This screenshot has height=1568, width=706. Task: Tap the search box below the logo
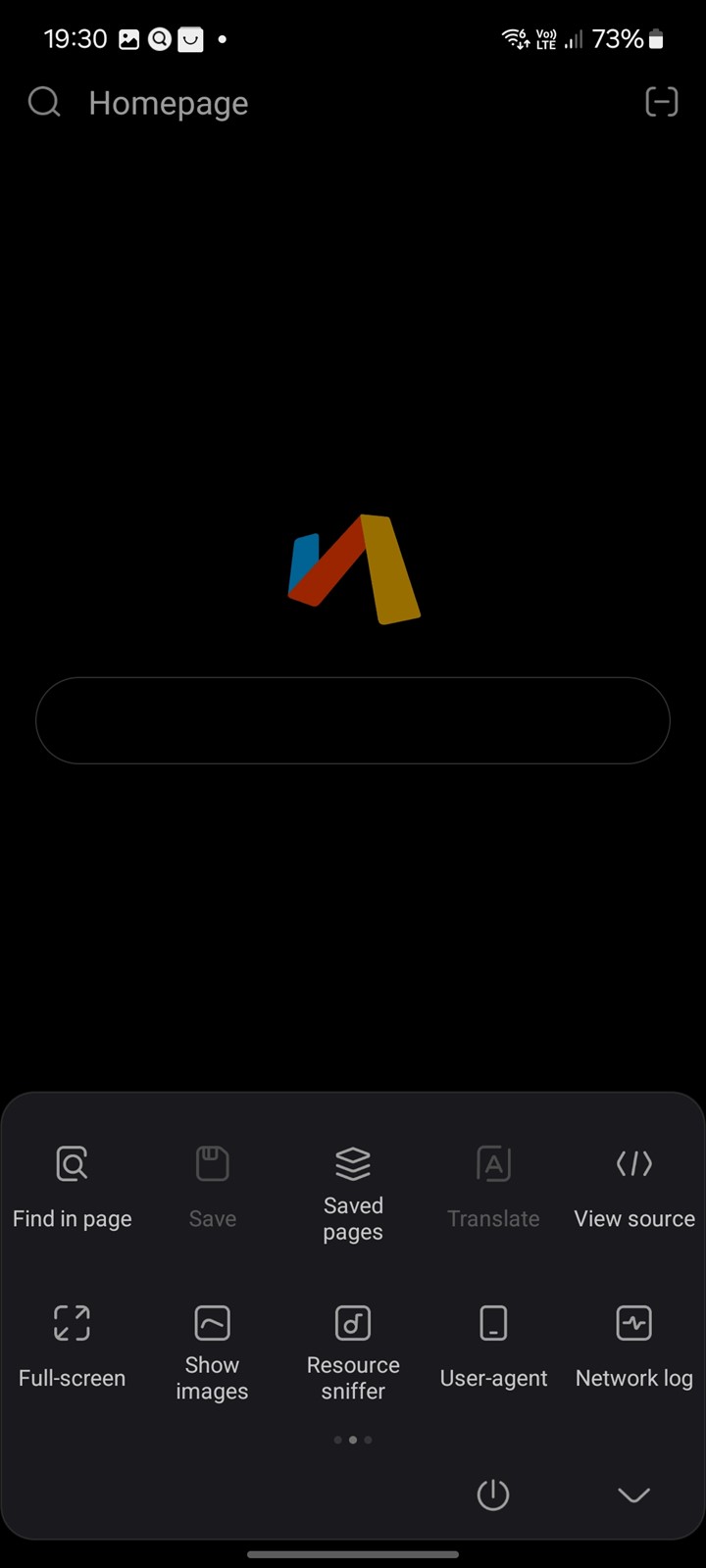(x=353, y=720)
